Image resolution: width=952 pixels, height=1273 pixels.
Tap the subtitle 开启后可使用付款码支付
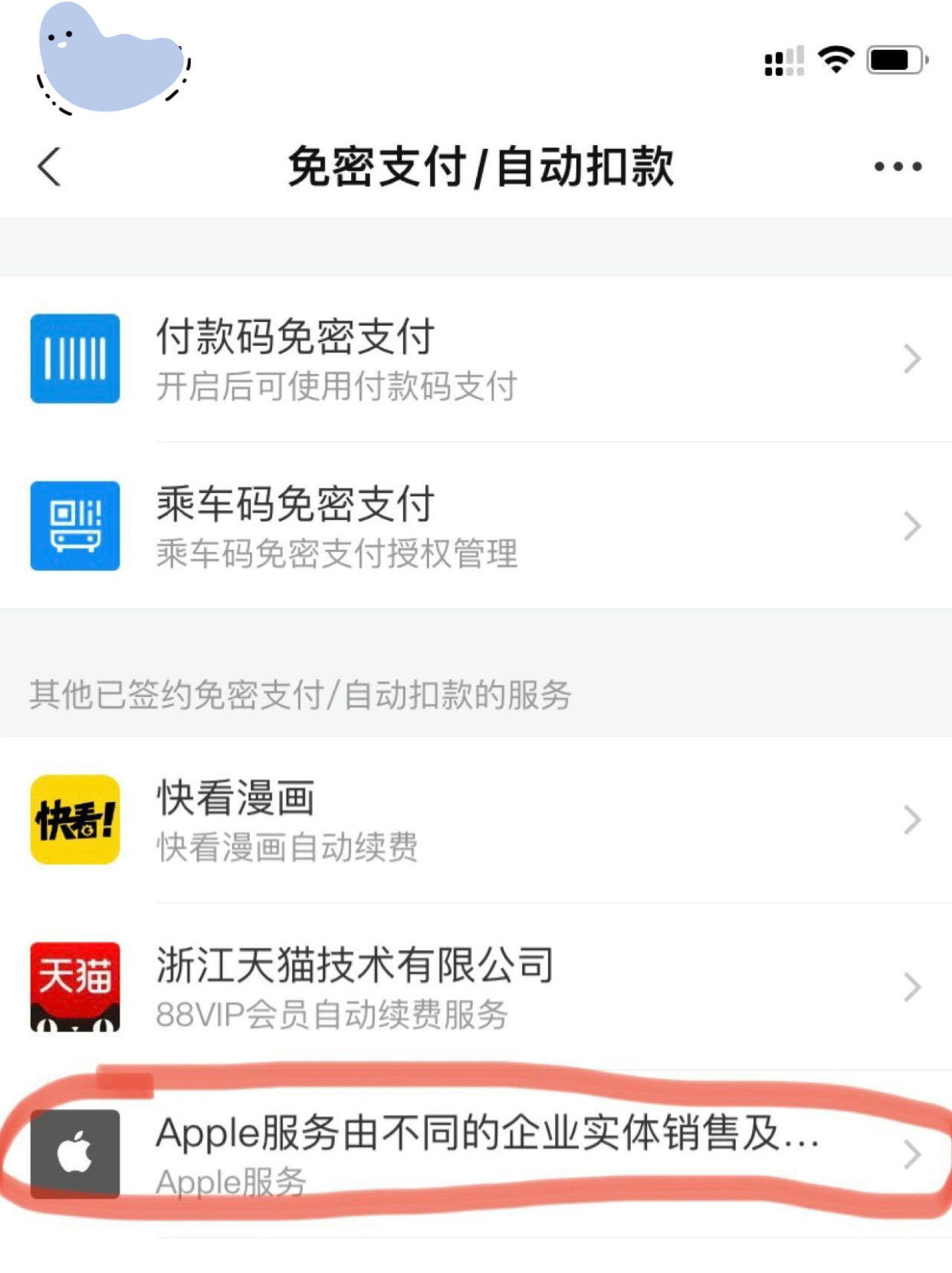[336, 387]
